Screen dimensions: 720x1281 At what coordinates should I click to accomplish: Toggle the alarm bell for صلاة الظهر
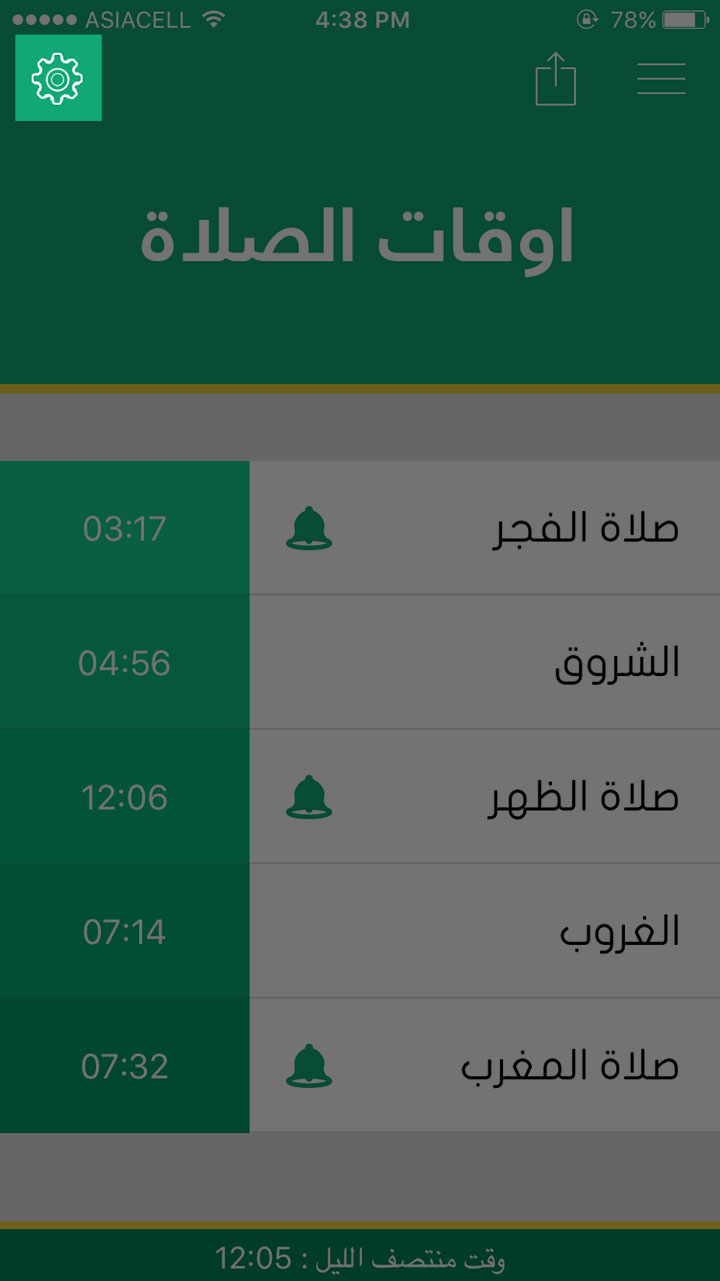tap(309, 797)
